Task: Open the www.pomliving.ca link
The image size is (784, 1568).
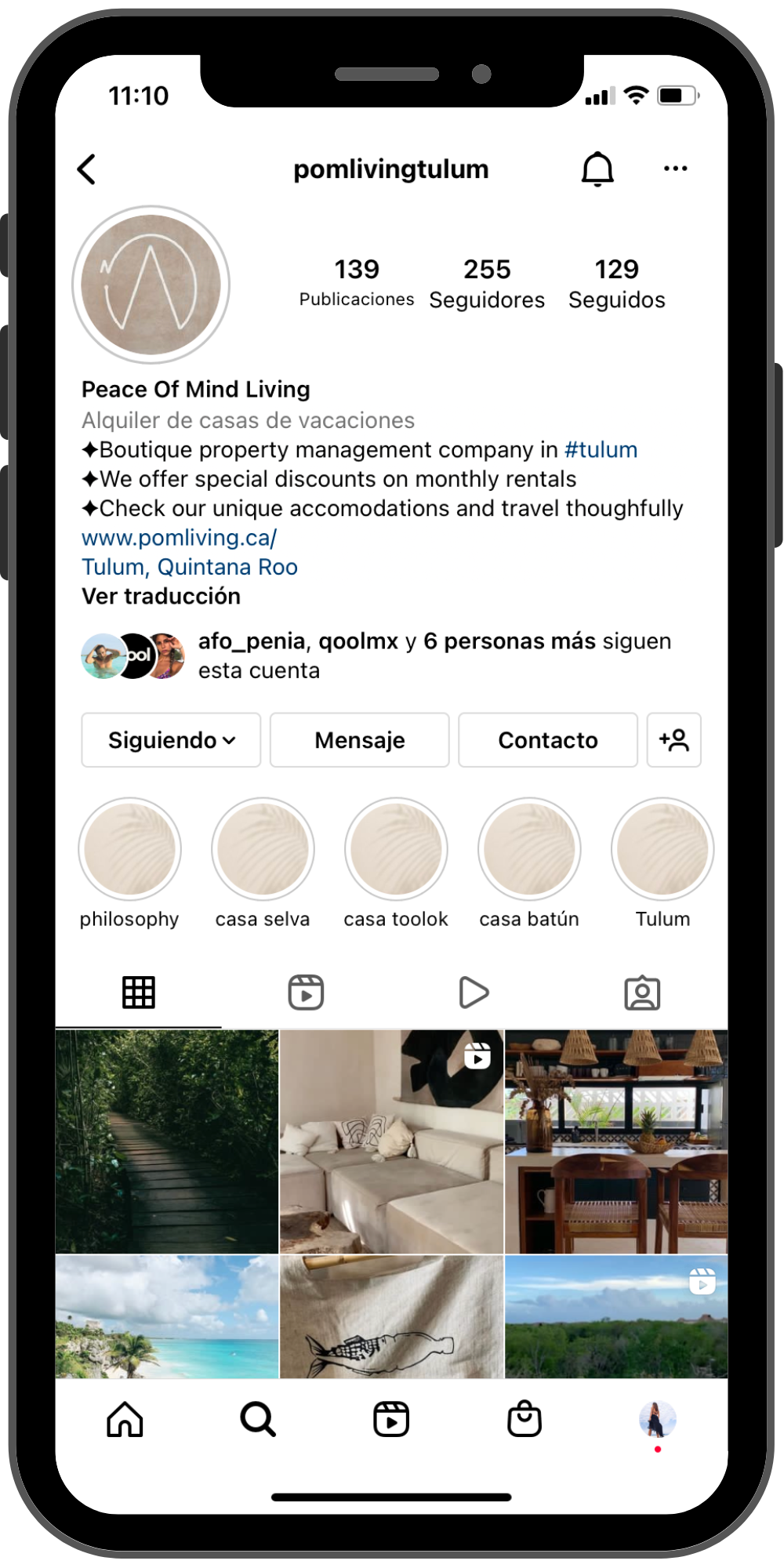Action: tap(179, 538)
